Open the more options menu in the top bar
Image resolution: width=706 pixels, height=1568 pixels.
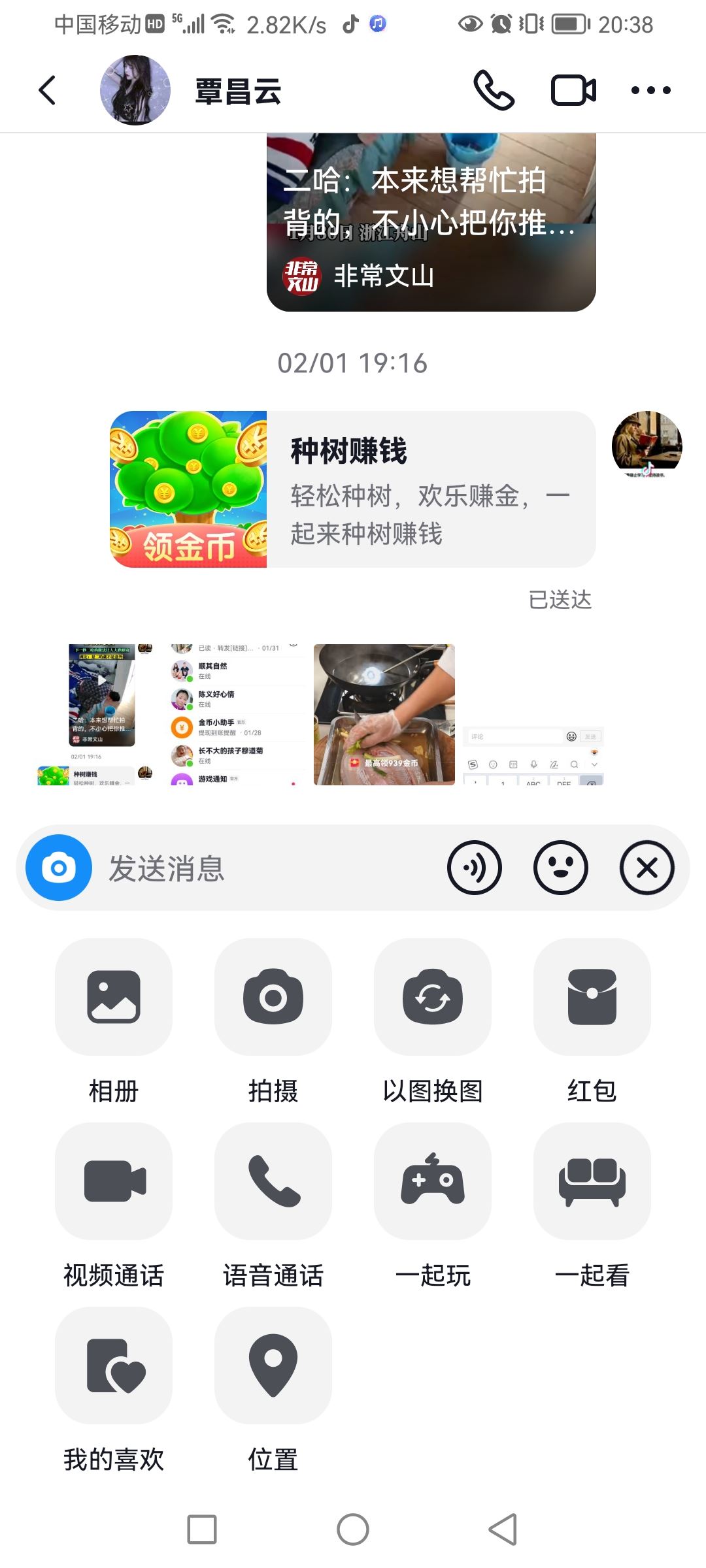click(x=651, y=90)
